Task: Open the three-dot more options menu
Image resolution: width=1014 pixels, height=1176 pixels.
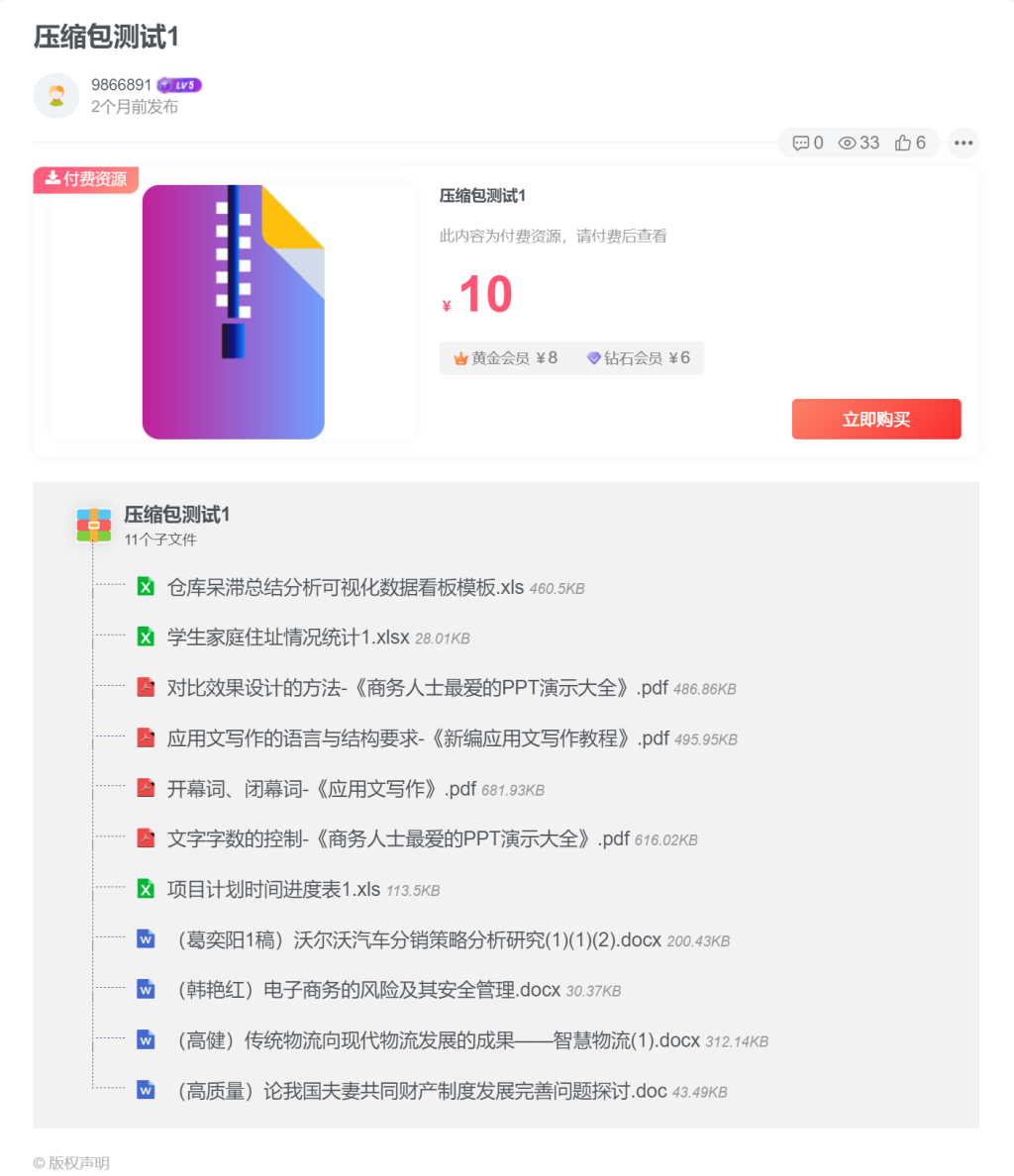Action: [963, 143]
